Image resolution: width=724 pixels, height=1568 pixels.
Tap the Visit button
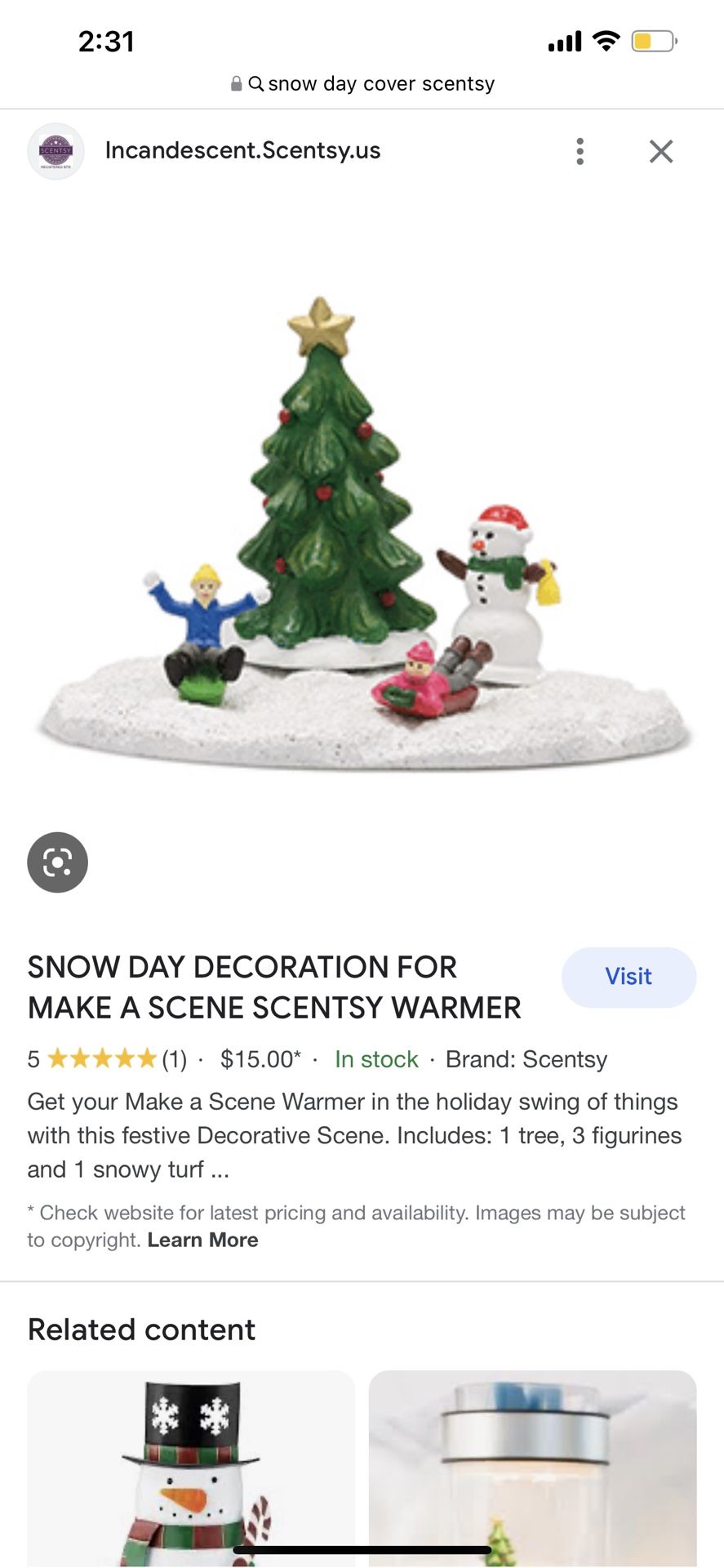point(628,977)
